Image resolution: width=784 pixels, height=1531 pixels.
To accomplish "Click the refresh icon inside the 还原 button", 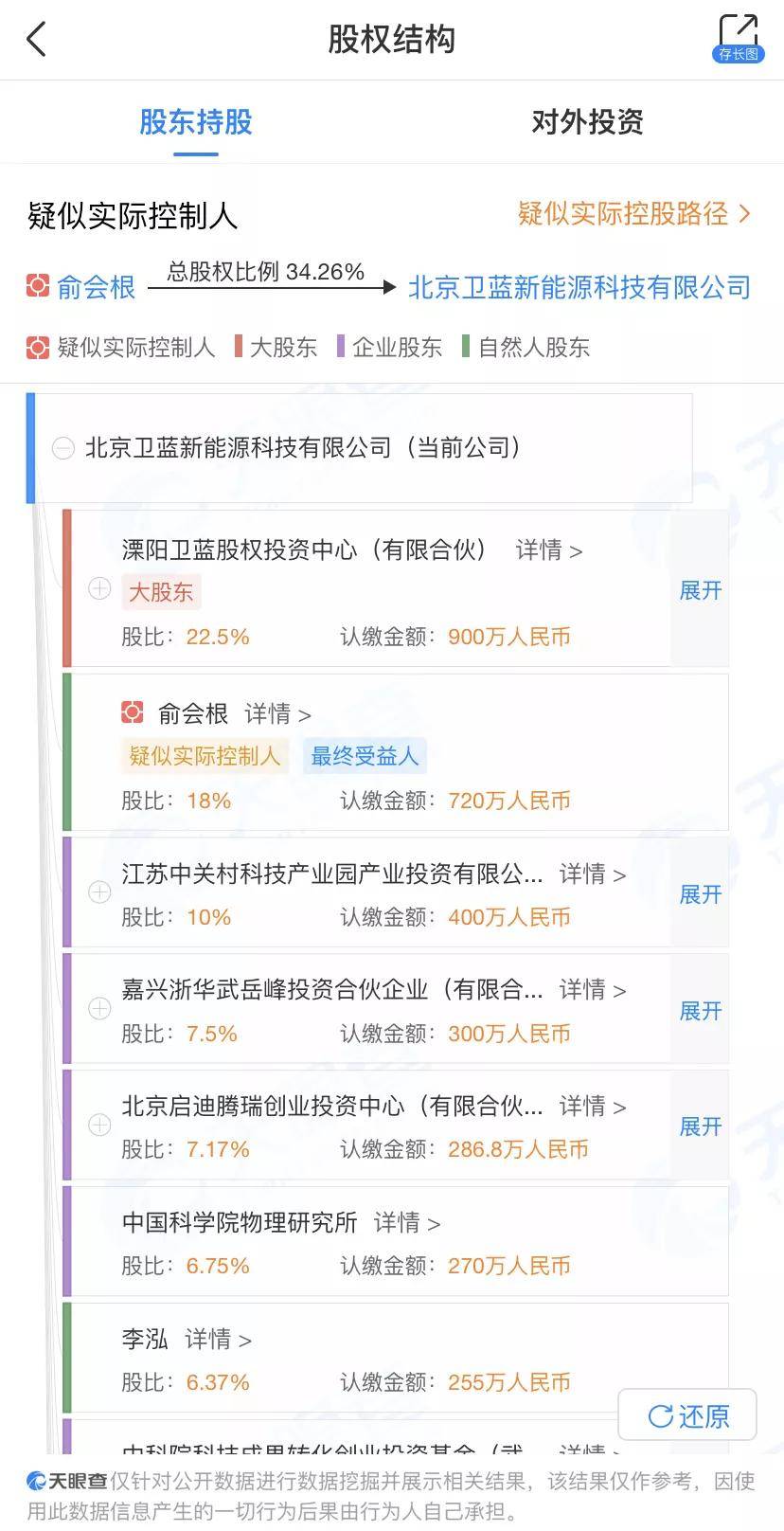I will tap(662, 1414).
